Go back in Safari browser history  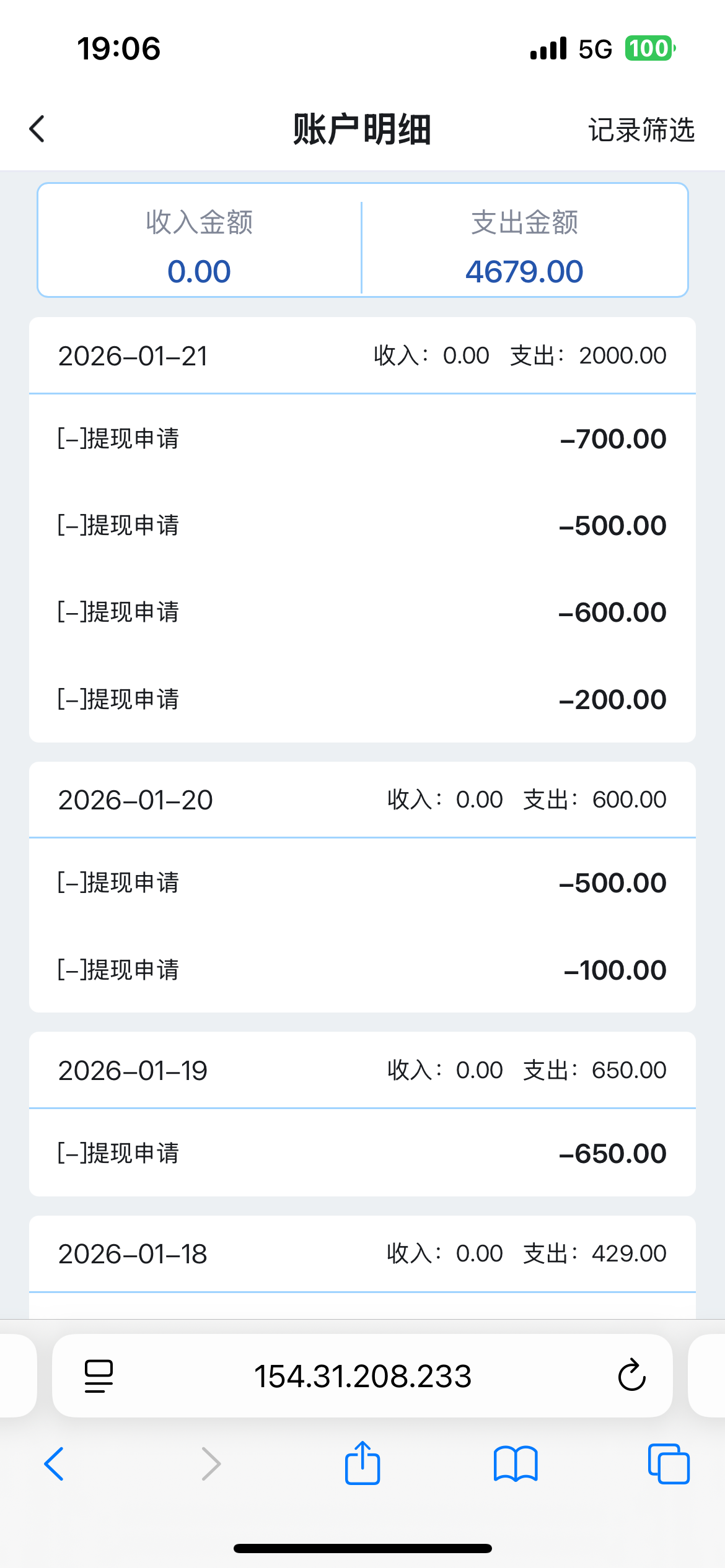point(55,1464)
